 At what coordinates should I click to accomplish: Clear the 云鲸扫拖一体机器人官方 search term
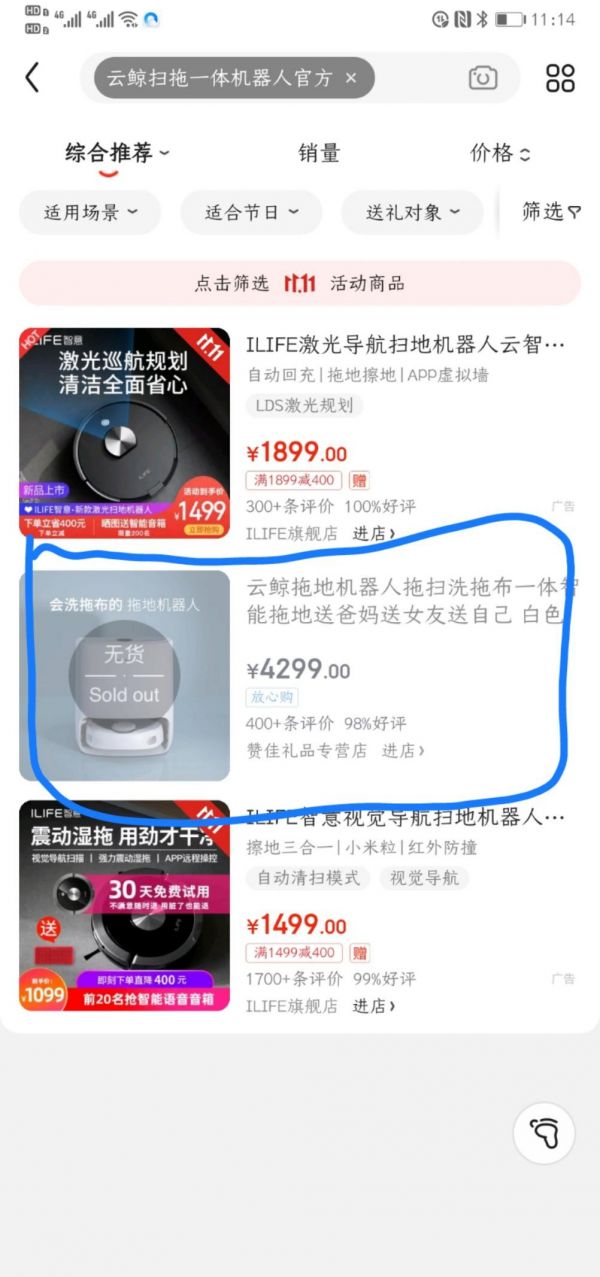(x=350, y=78)
